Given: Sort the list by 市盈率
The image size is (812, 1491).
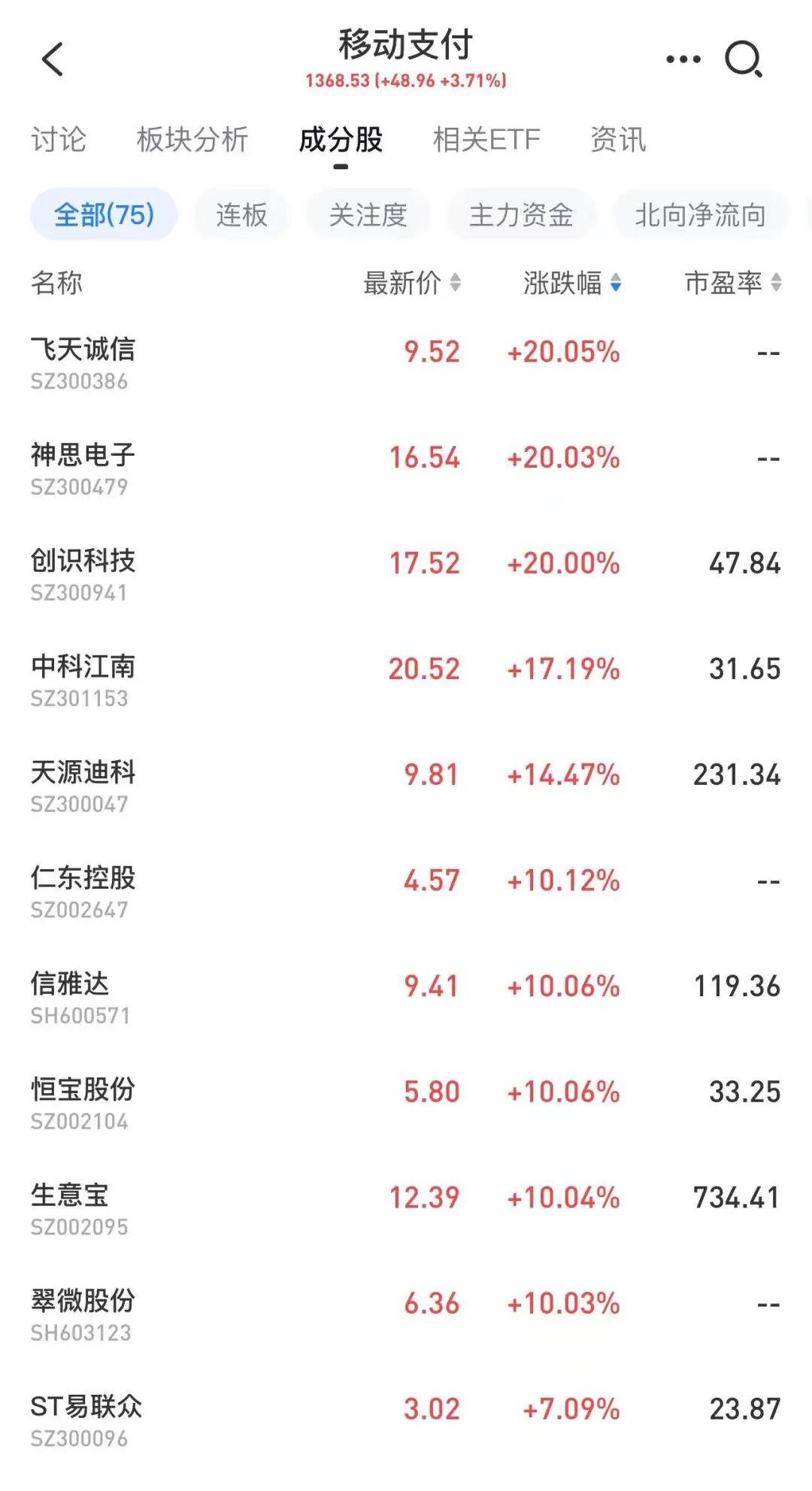Looking at the screenshot, I should click(x=733, y=283).
